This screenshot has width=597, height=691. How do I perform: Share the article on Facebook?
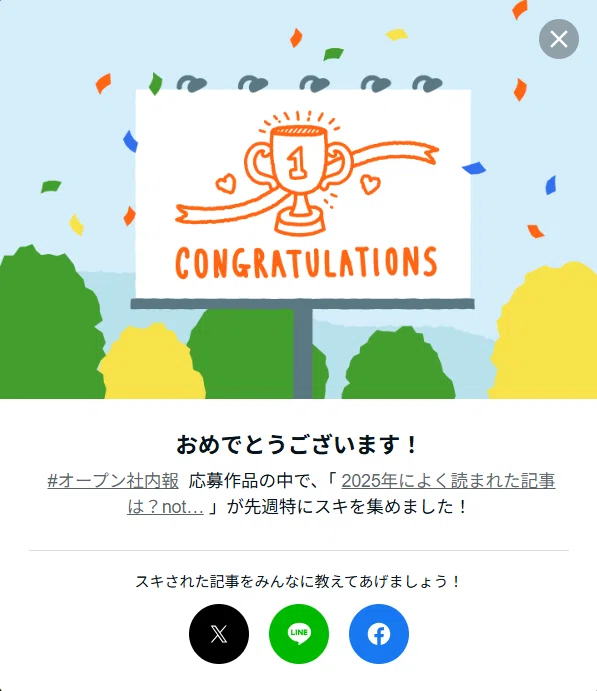pos(379,634)
